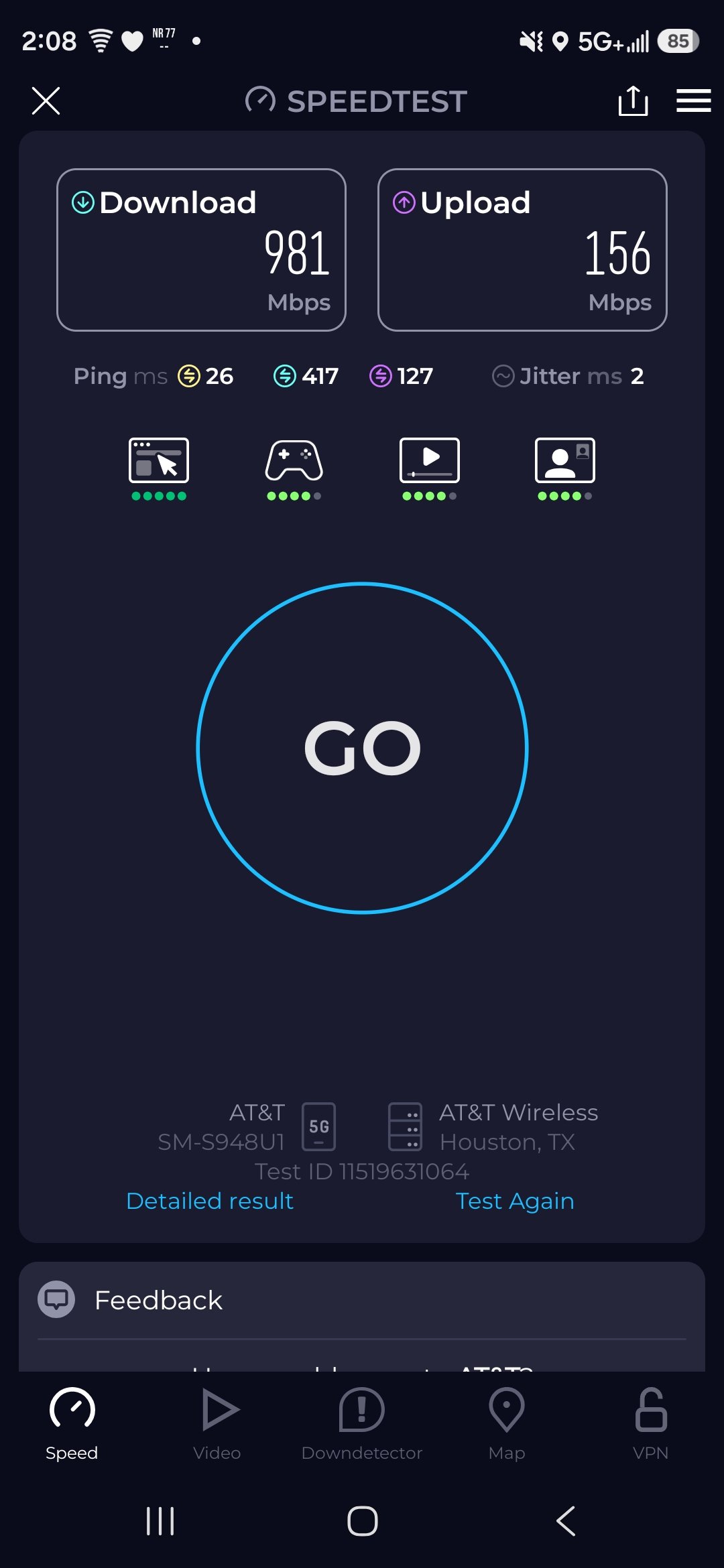
Task: Open the hamburger menu
Action: coord(693,101)
